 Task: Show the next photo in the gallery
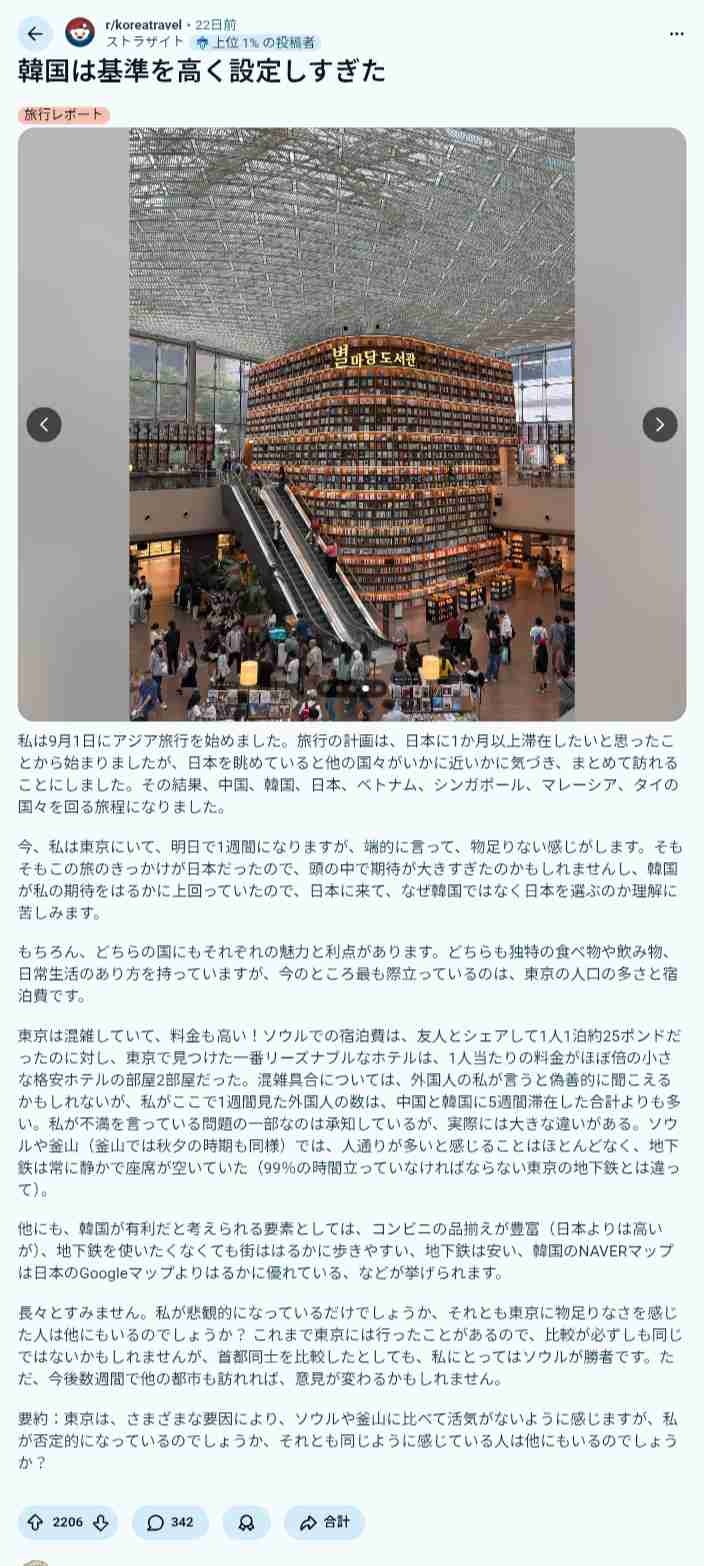click(x=659, y=425)
